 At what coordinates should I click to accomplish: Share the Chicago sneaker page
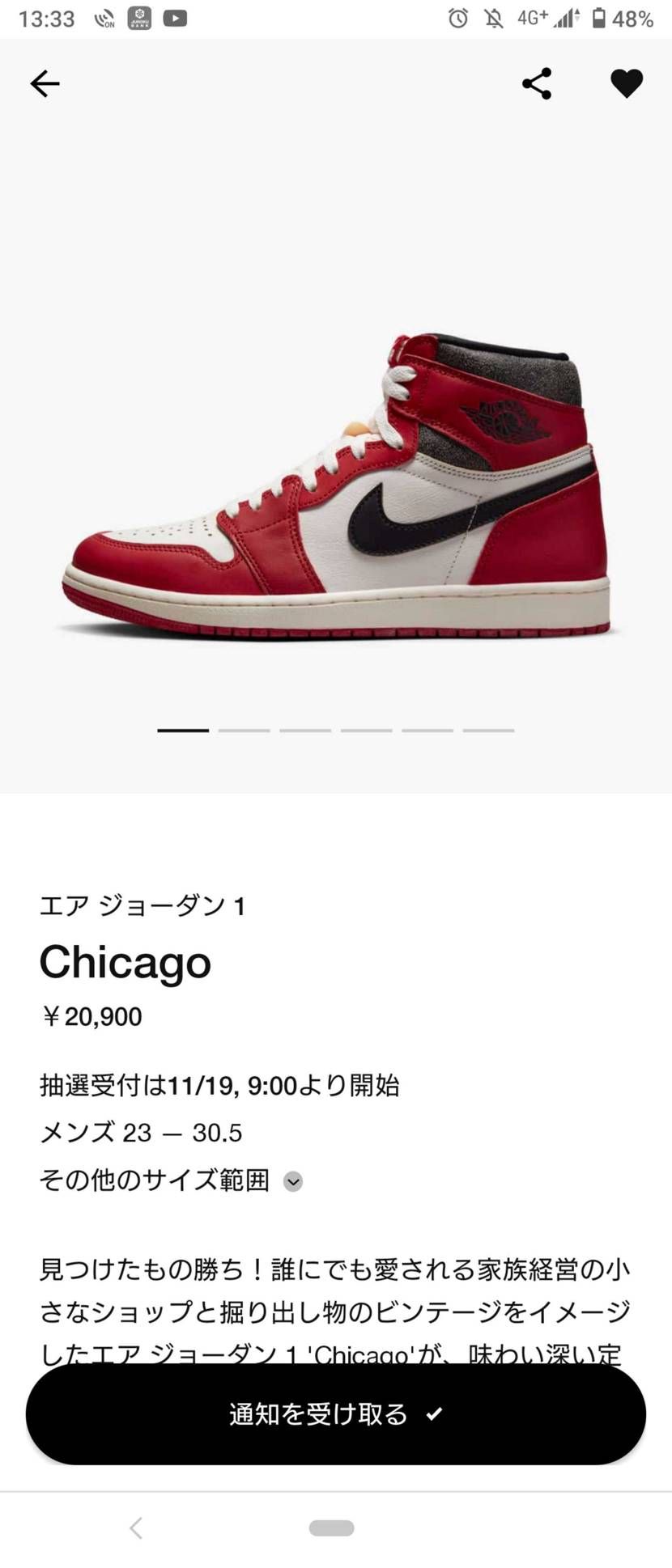(x=537, y=83)
